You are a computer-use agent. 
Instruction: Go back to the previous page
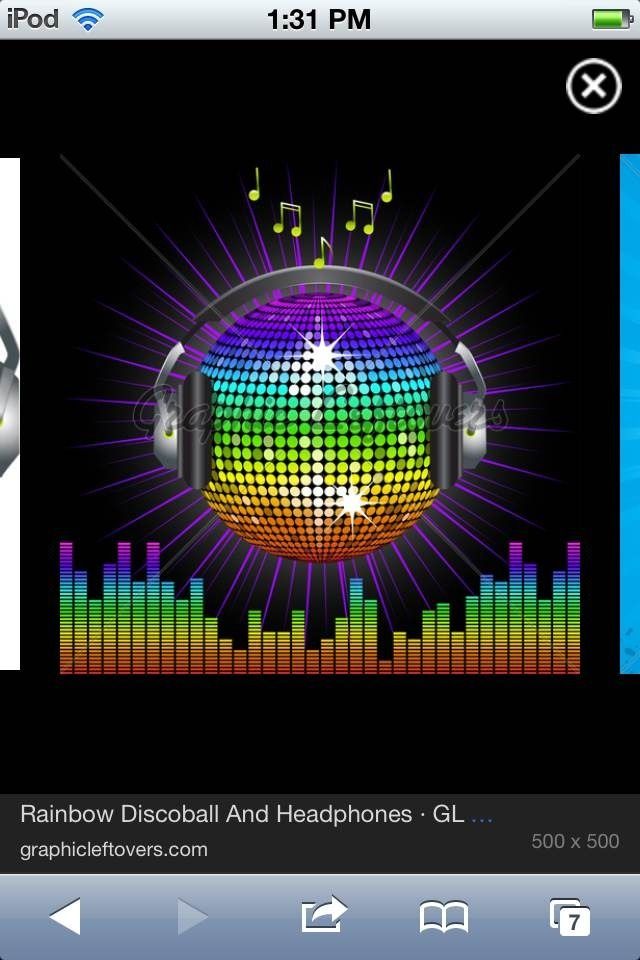[x=65, y=916]
